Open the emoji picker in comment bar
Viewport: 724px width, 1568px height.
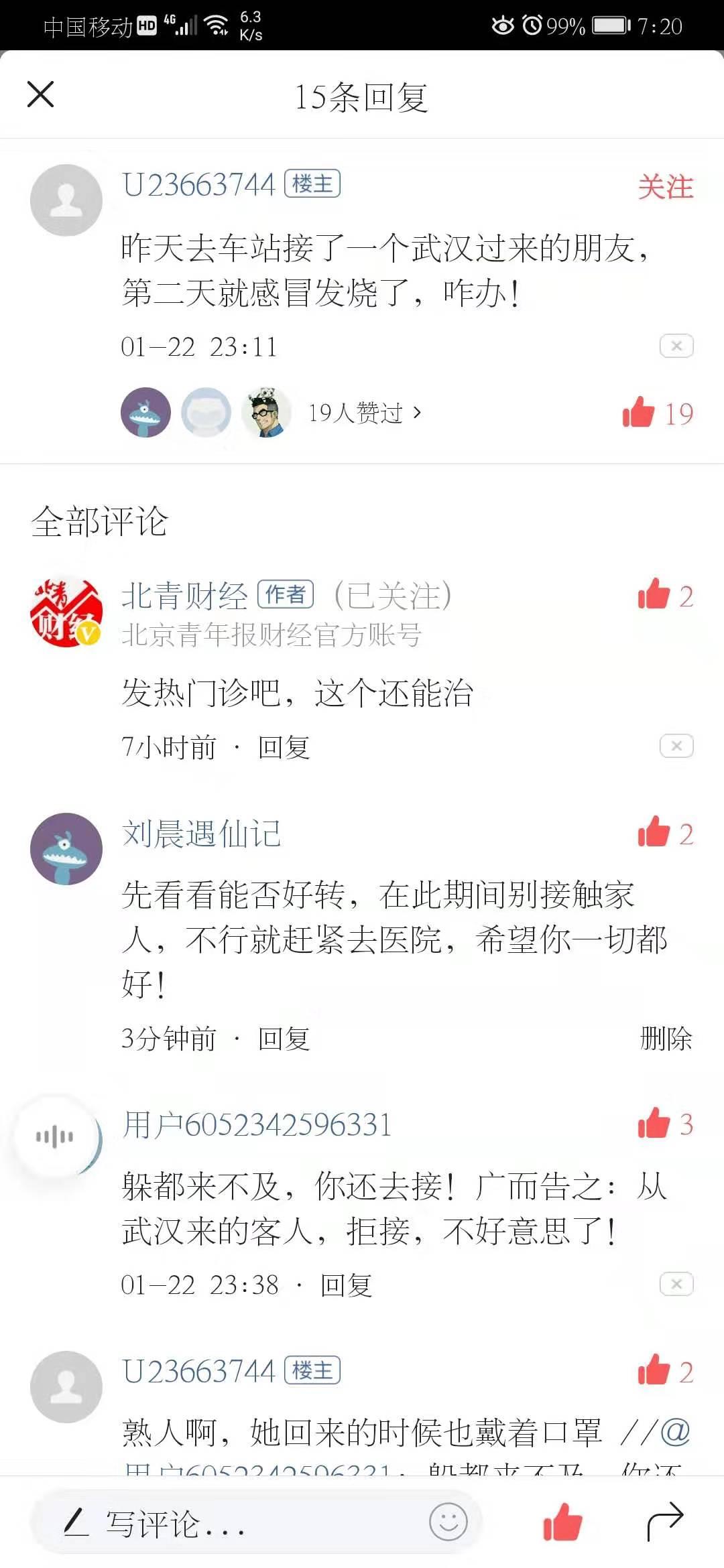coord(448,1522)
